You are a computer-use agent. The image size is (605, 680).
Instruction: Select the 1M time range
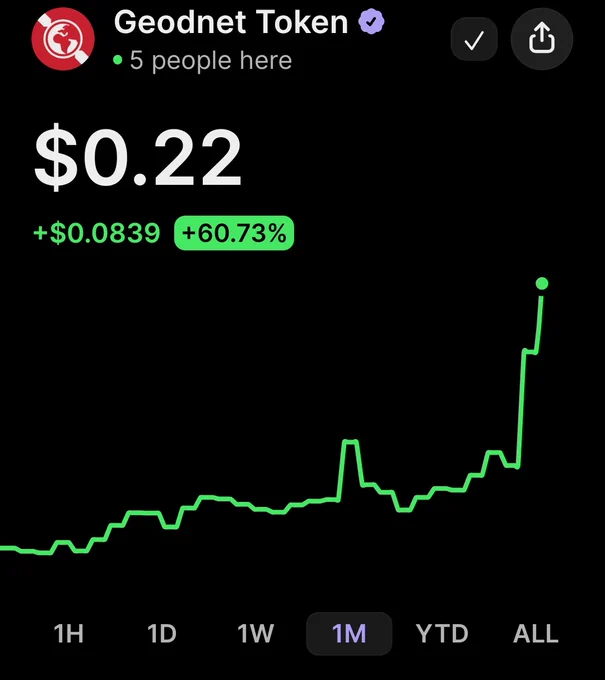point(349,634)
